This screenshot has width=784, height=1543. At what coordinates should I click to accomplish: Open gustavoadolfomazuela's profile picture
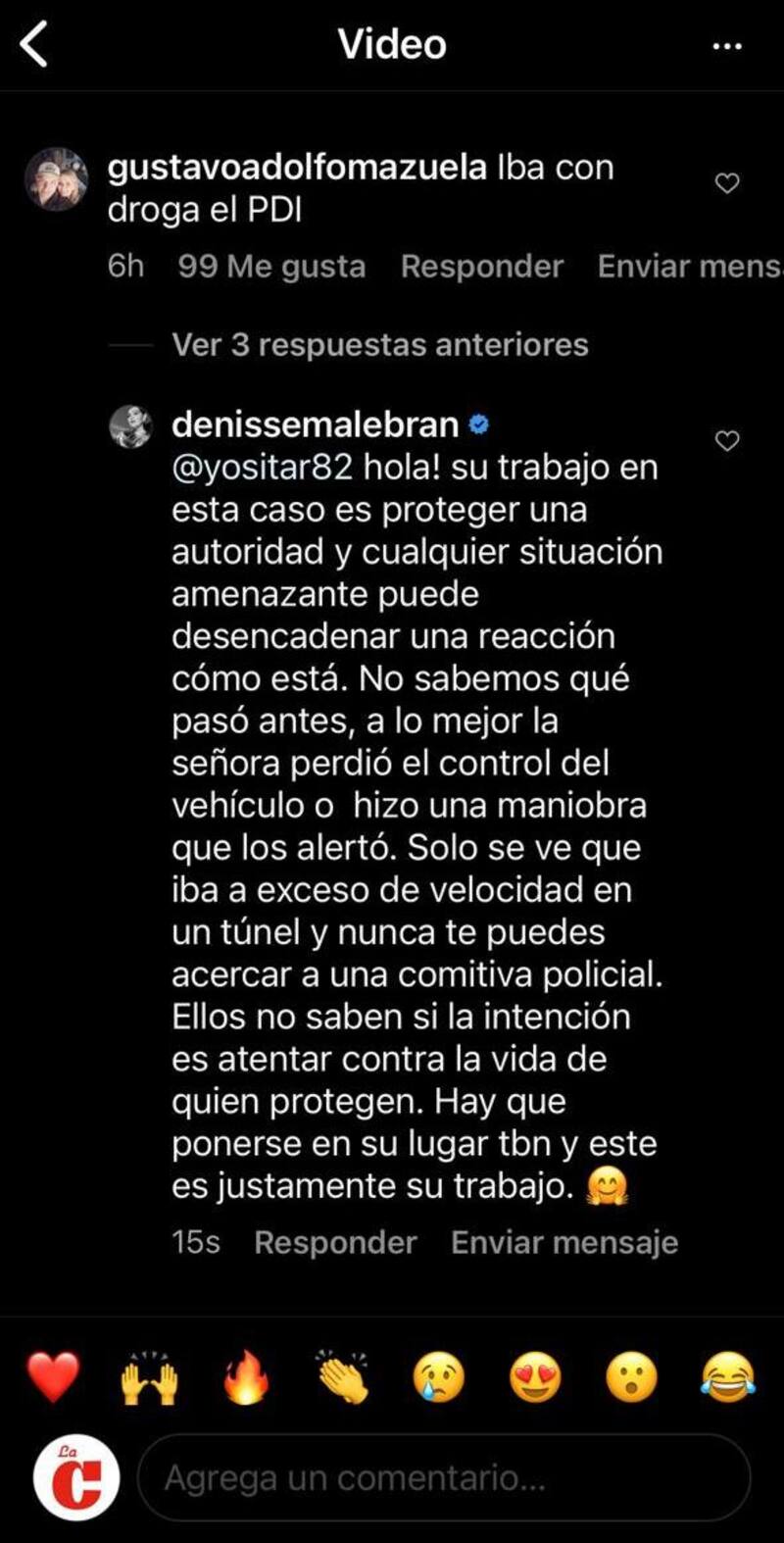pyautogui.click(x=56, y=179)
